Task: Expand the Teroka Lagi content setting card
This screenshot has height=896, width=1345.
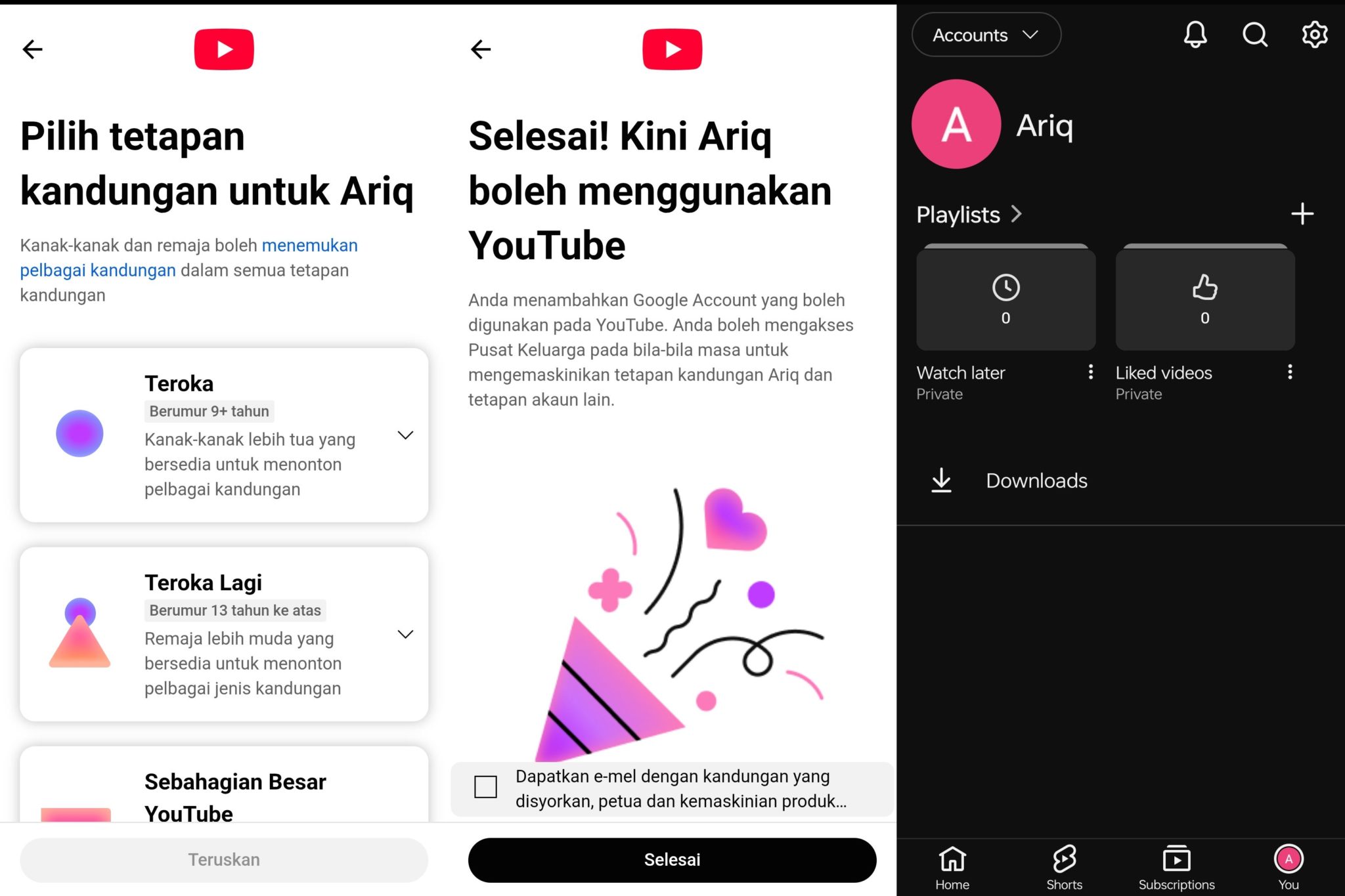Action: [x=405, y=634]
